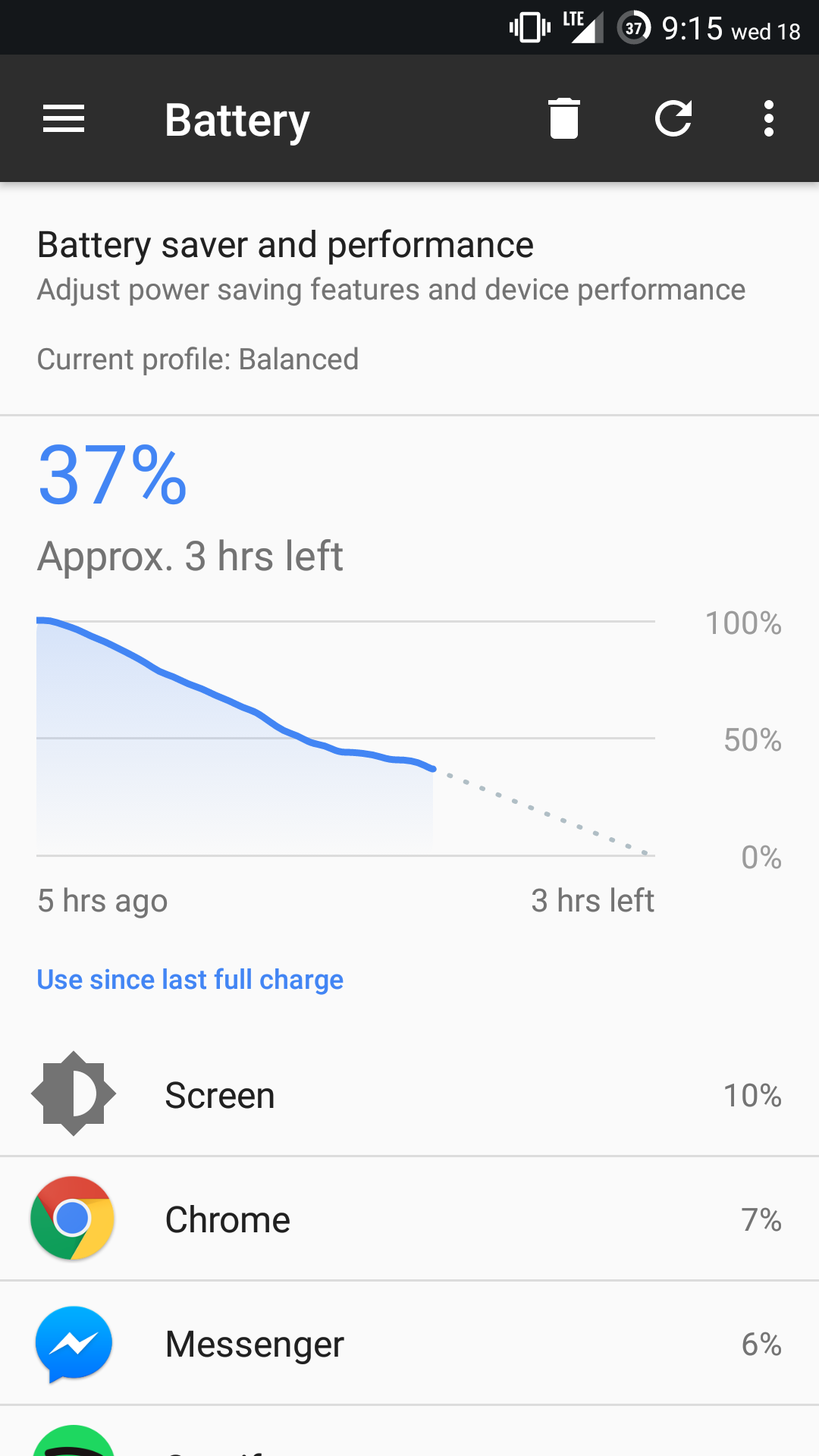Open the hamburger navigation drawer
The height and width of the screenshot is (1456, 819).
64,119
